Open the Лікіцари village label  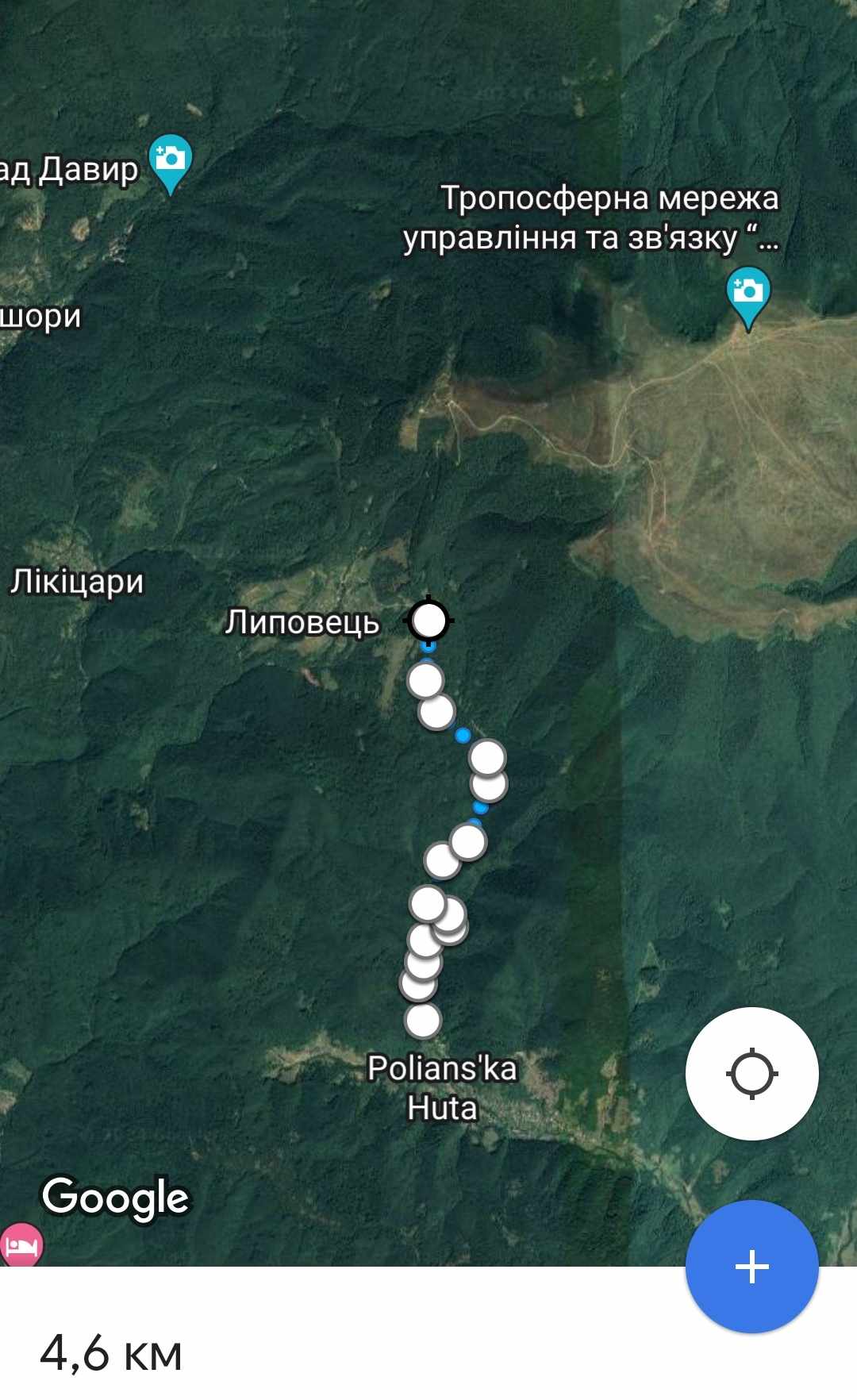pyautogui.click(x=77, y=582)
